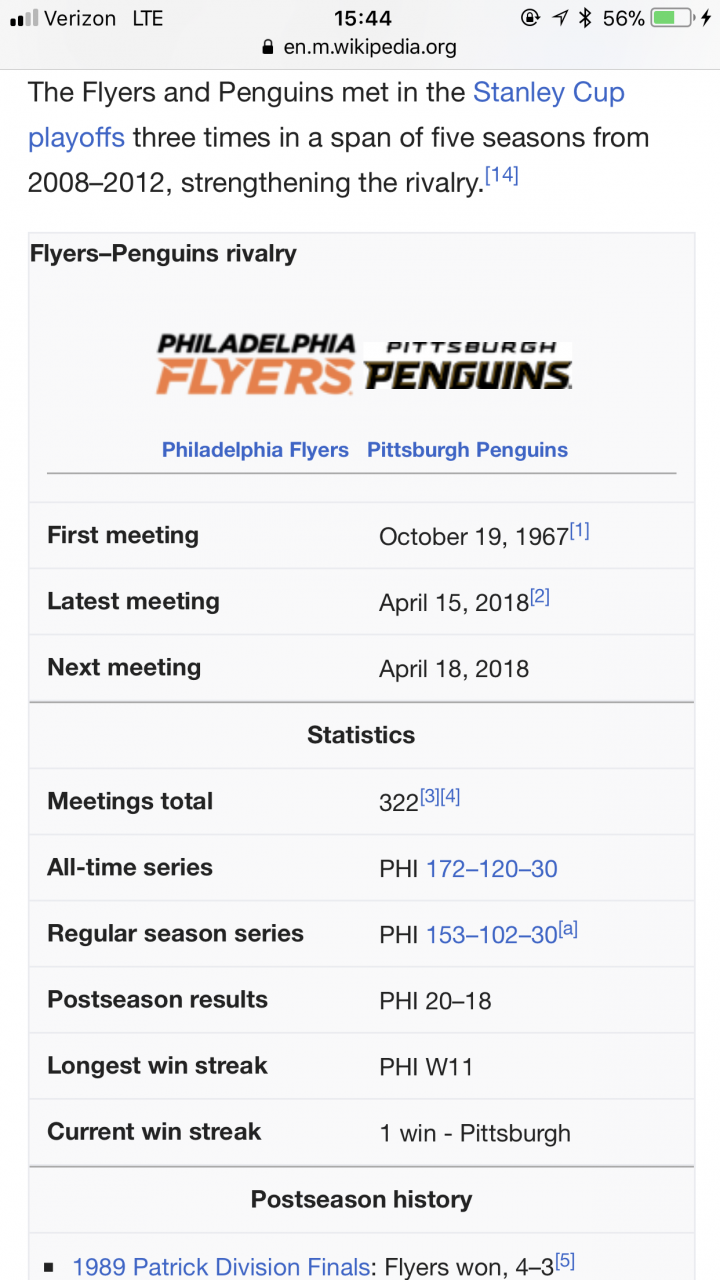720x1280 pixels.
Task: Open the Philadelphia Flyers link
Action: pyautogui.click(x=255, y=450)
